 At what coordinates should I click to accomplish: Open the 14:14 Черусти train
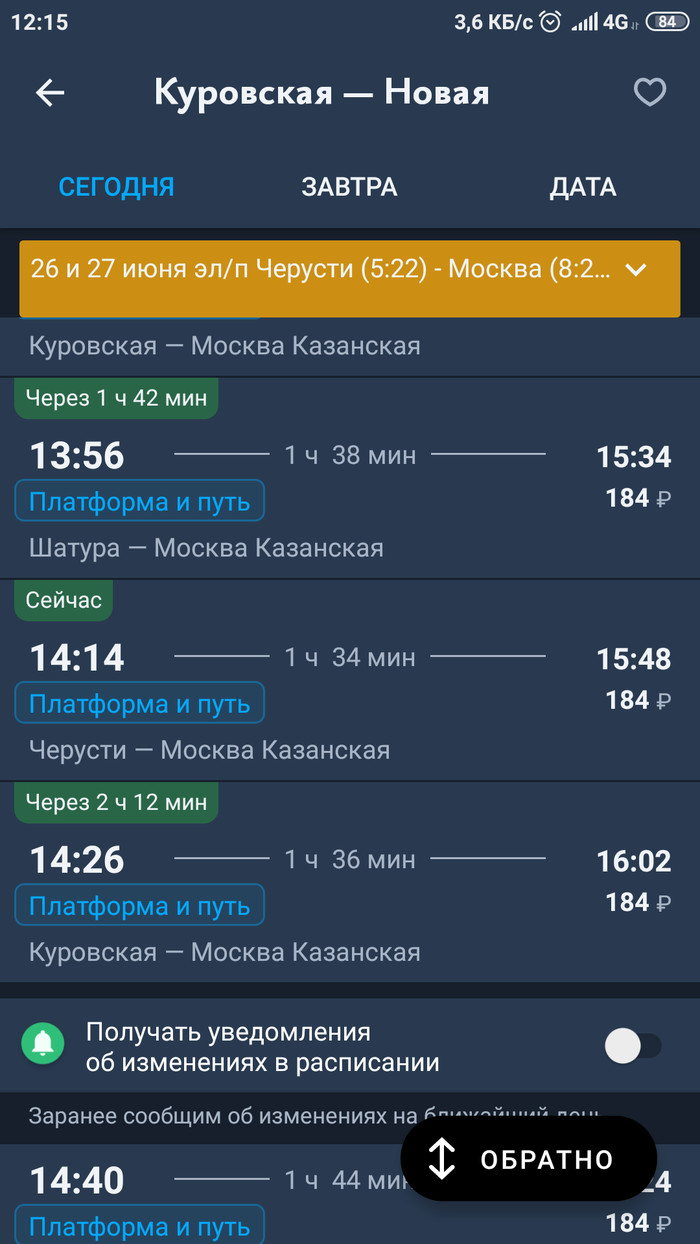click(350, 658)
